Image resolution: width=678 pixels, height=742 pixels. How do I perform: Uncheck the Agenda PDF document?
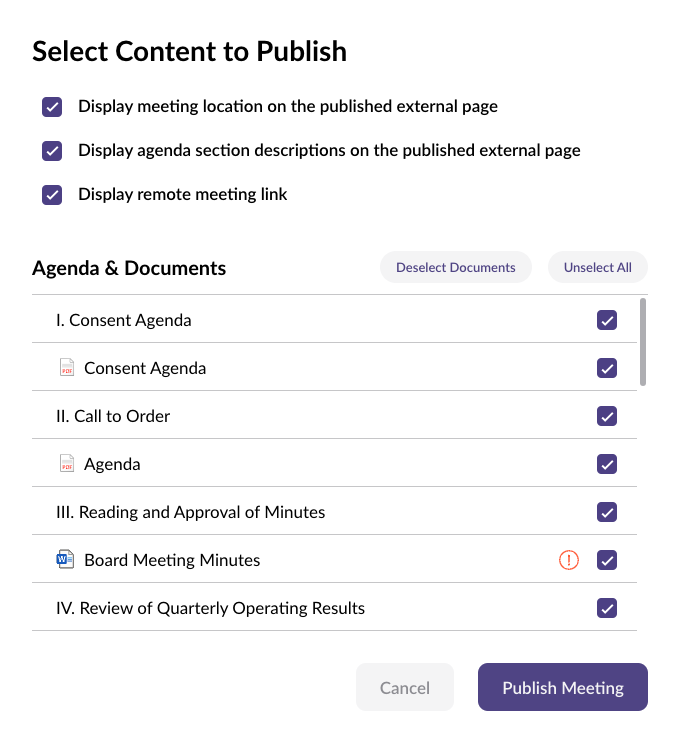(x=606, y=465)
